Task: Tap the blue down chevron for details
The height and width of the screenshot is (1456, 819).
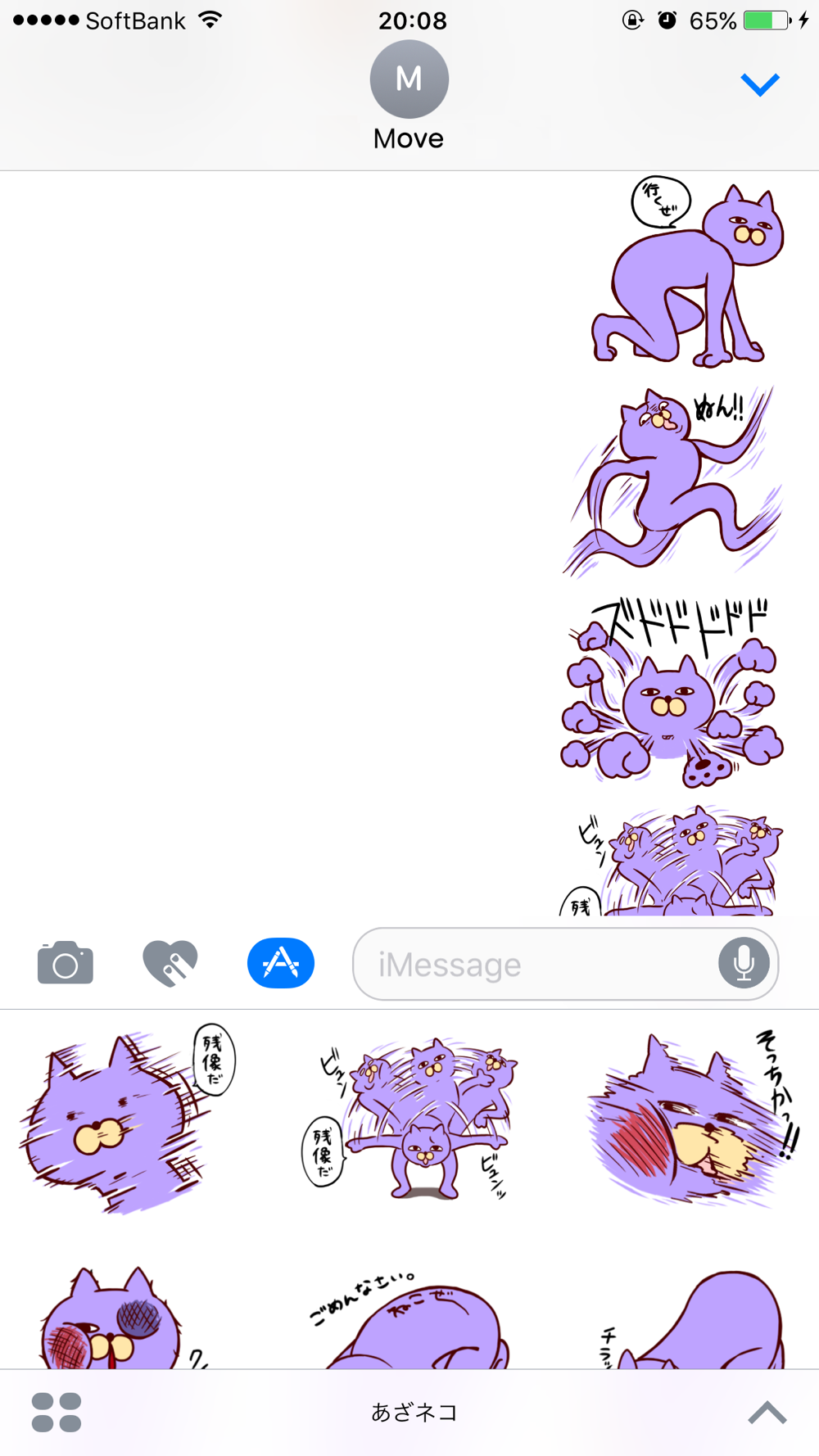Action: click(x=760, y=84)
